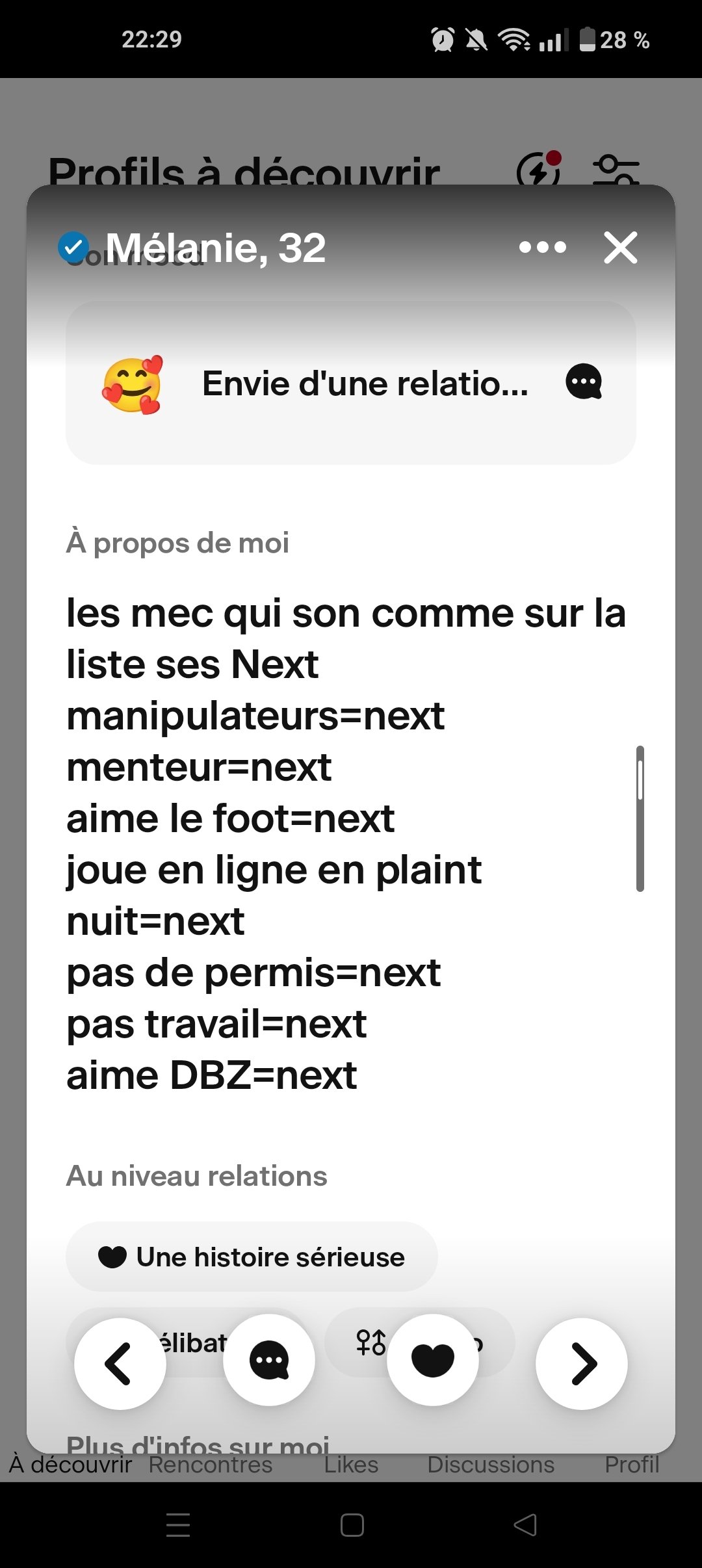Like Mélanie with the heart button
Viewport: 702px width, 1568px height.
[433, 1359]
